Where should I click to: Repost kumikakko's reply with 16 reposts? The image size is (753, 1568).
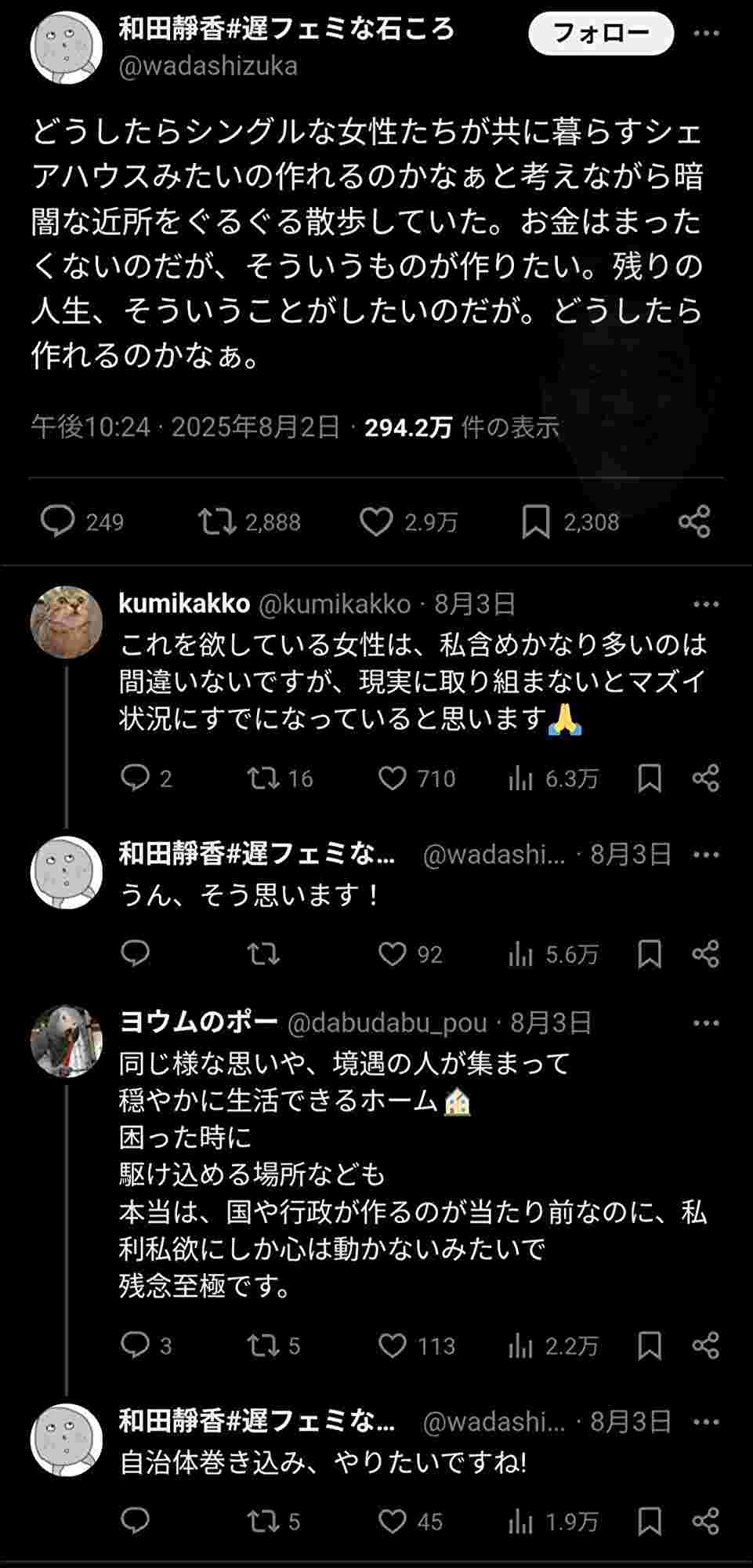click(262, 778)
